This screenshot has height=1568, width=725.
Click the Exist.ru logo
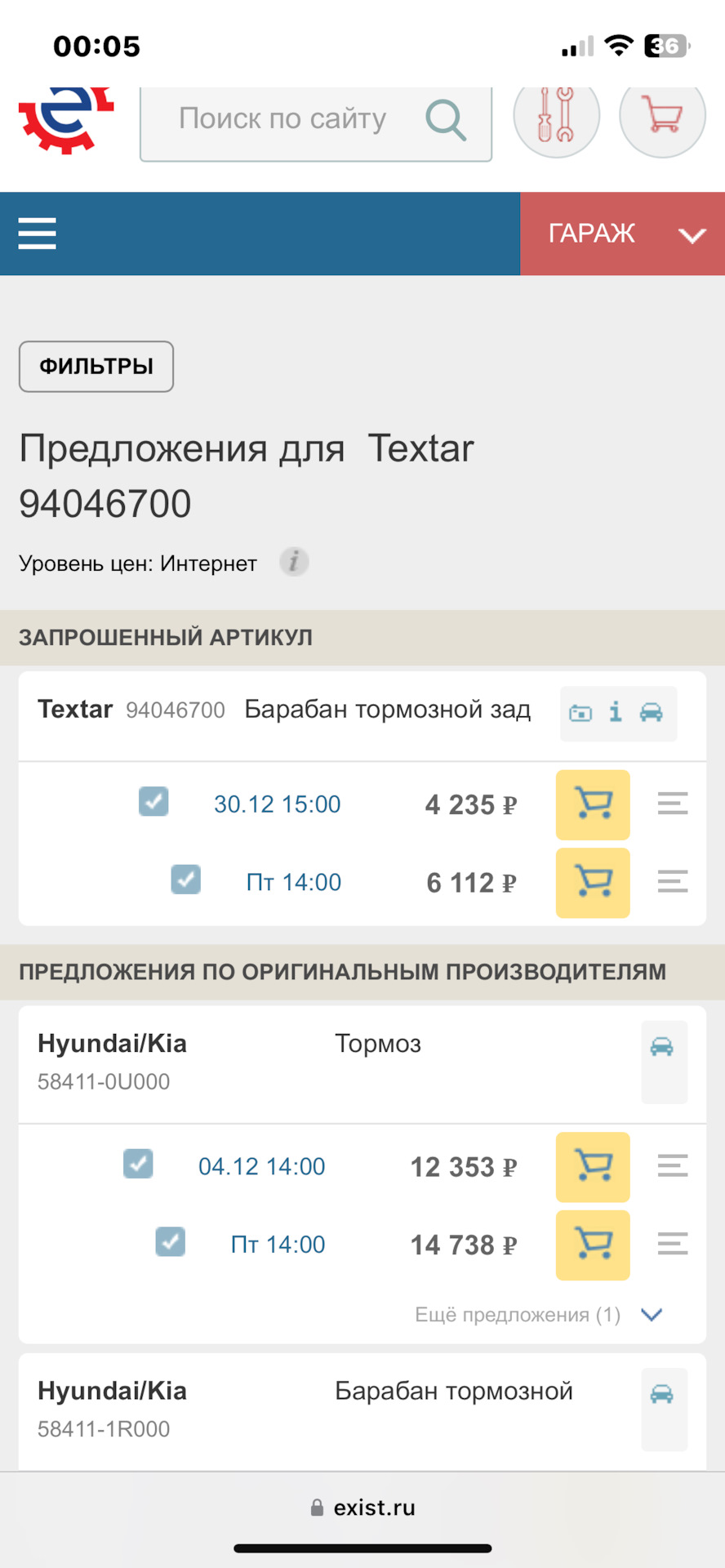[65, 118]
